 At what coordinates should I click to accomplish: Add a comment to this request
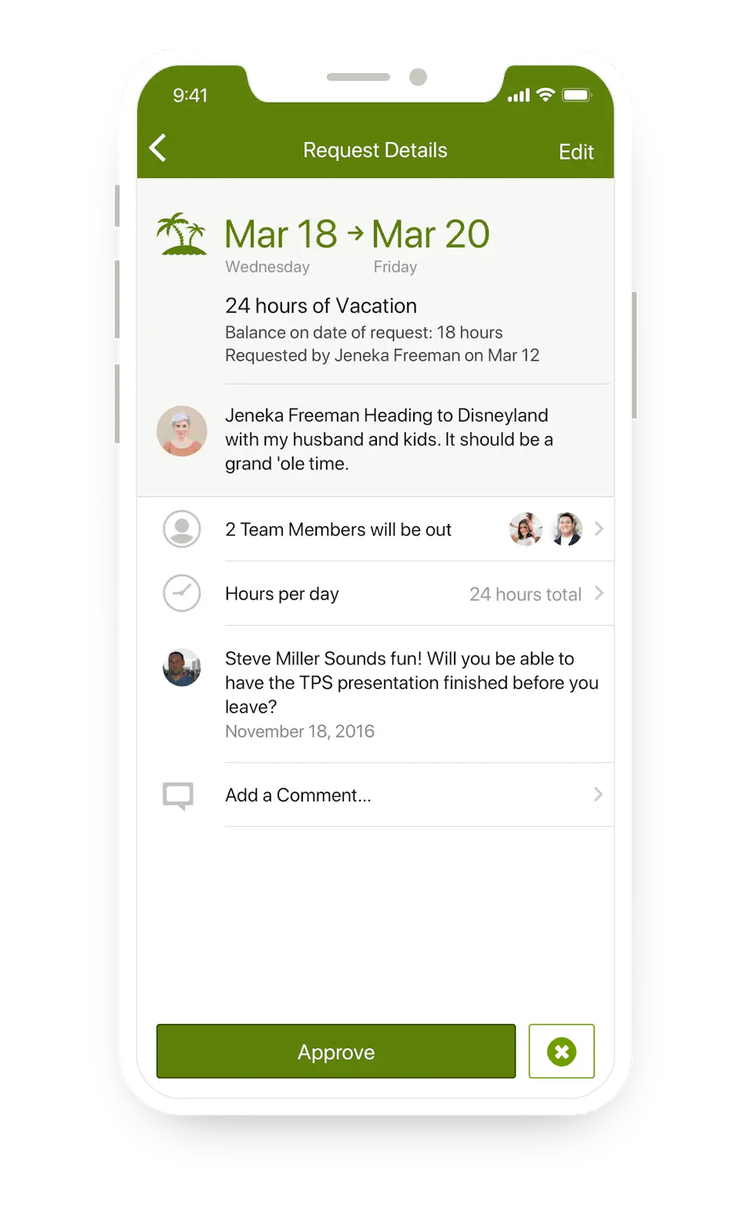tap(385, 795)
